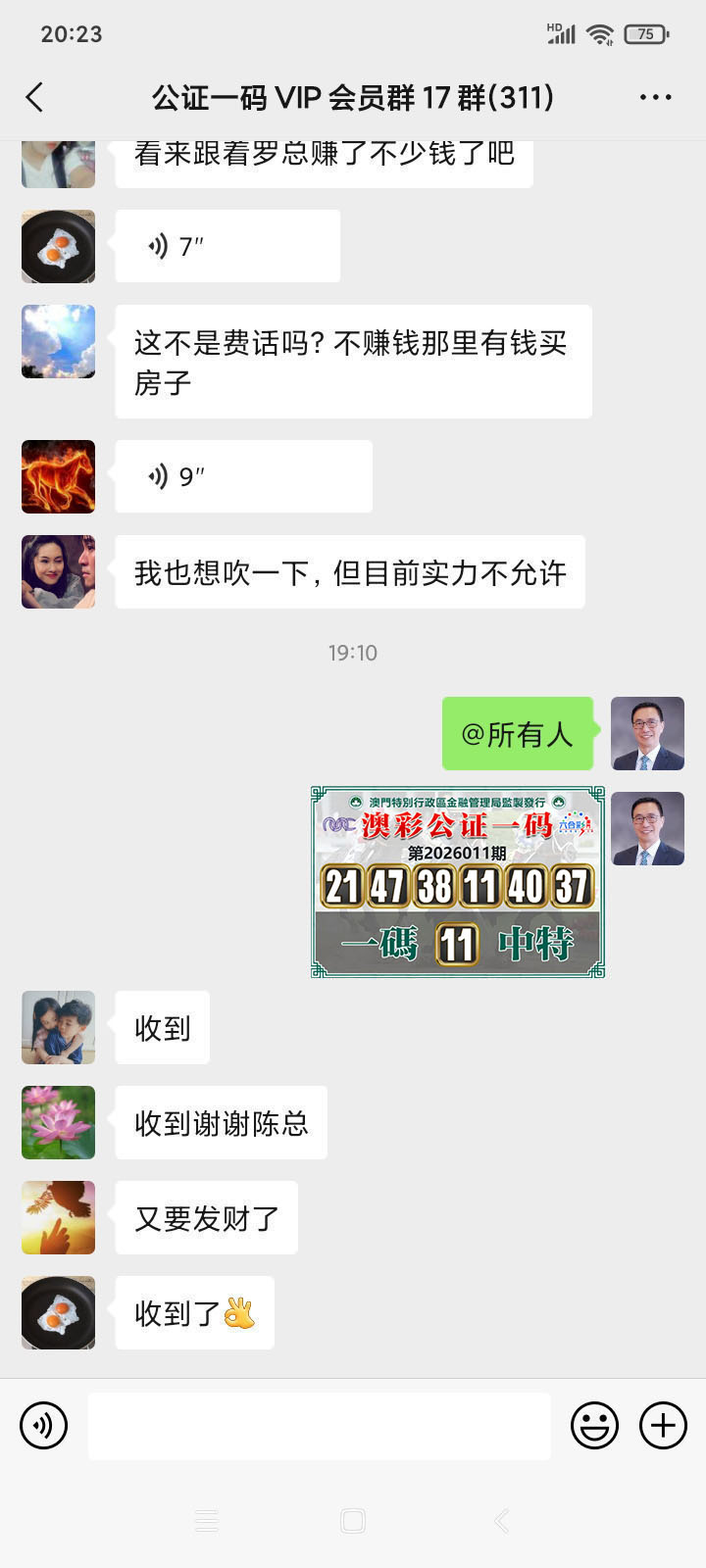Tap the system home button
The height and width of the screenshot is (1568, 706).
tap(353, 1521)
